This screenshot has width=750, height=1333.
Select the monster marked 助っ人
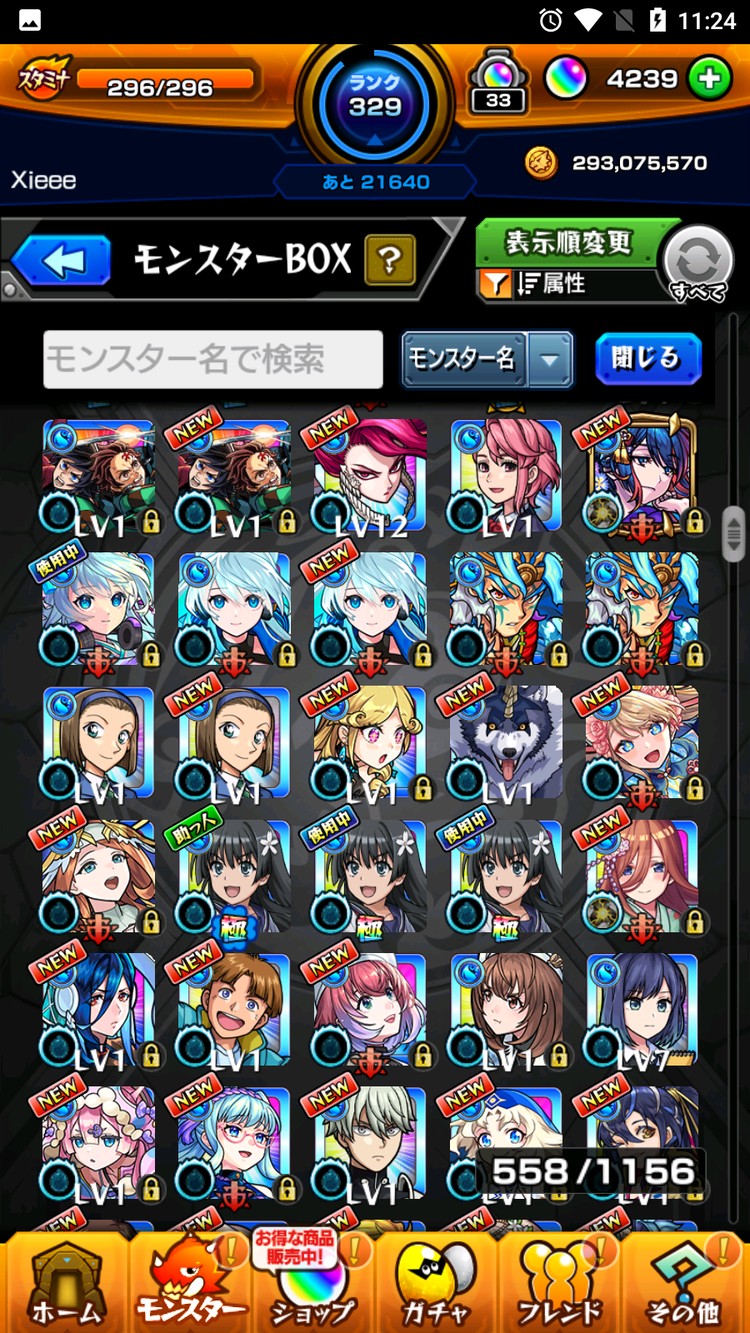235,875
